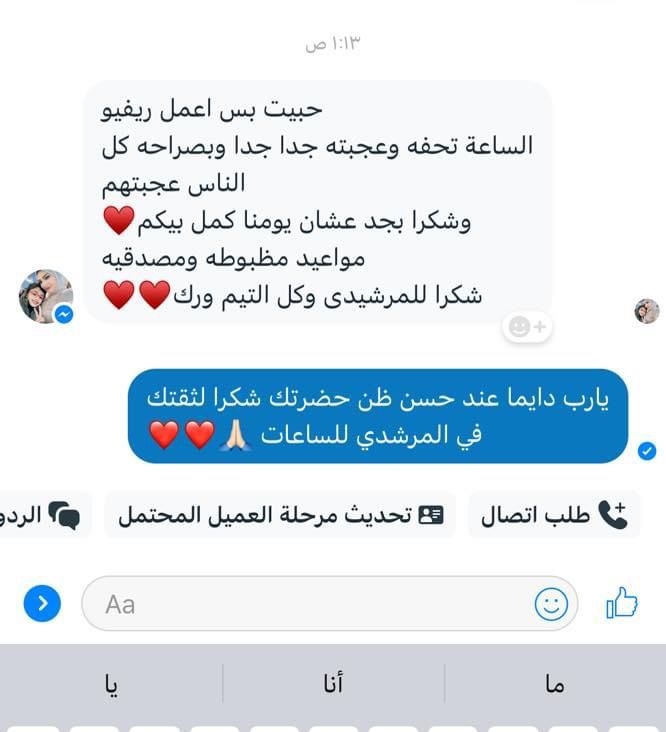Send a thumbs-up like
Image resolution: width=666 pixels, height=732 pixels.
pos(622,603)
